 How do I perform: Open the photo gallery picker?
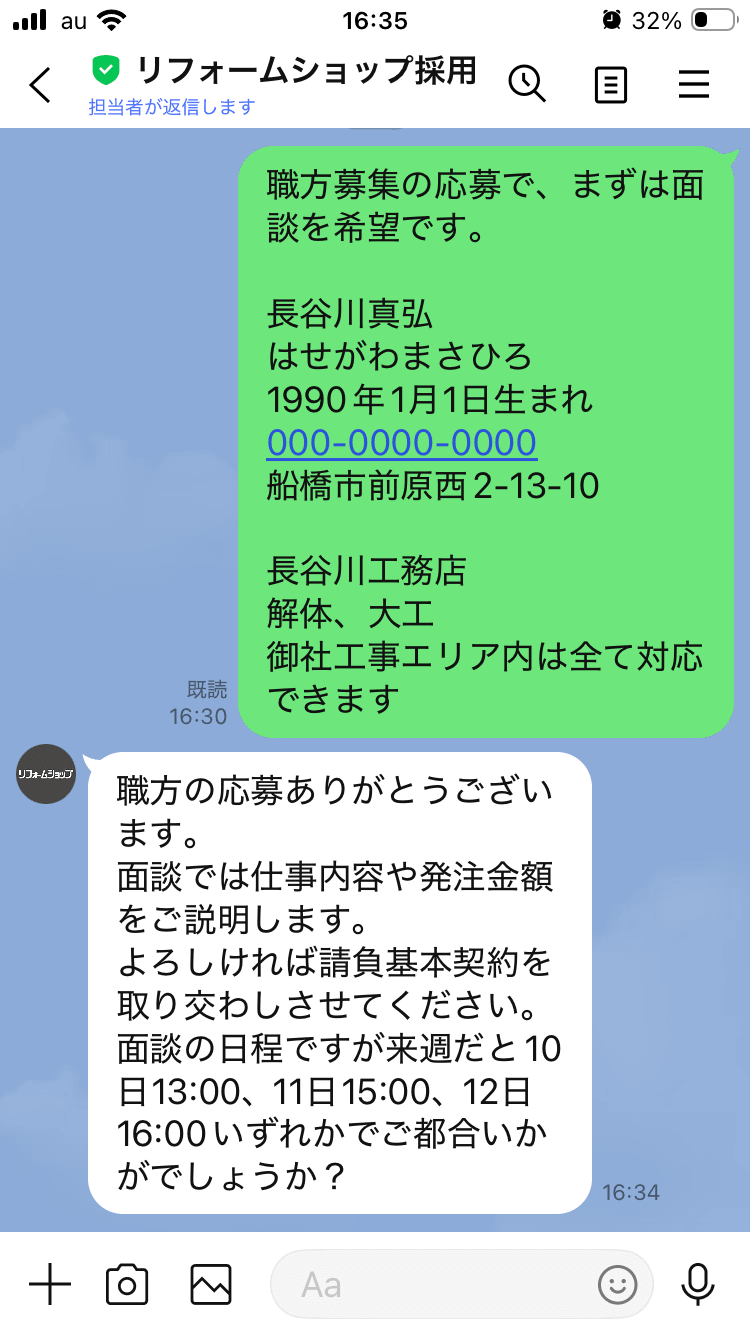[211, 1284]
